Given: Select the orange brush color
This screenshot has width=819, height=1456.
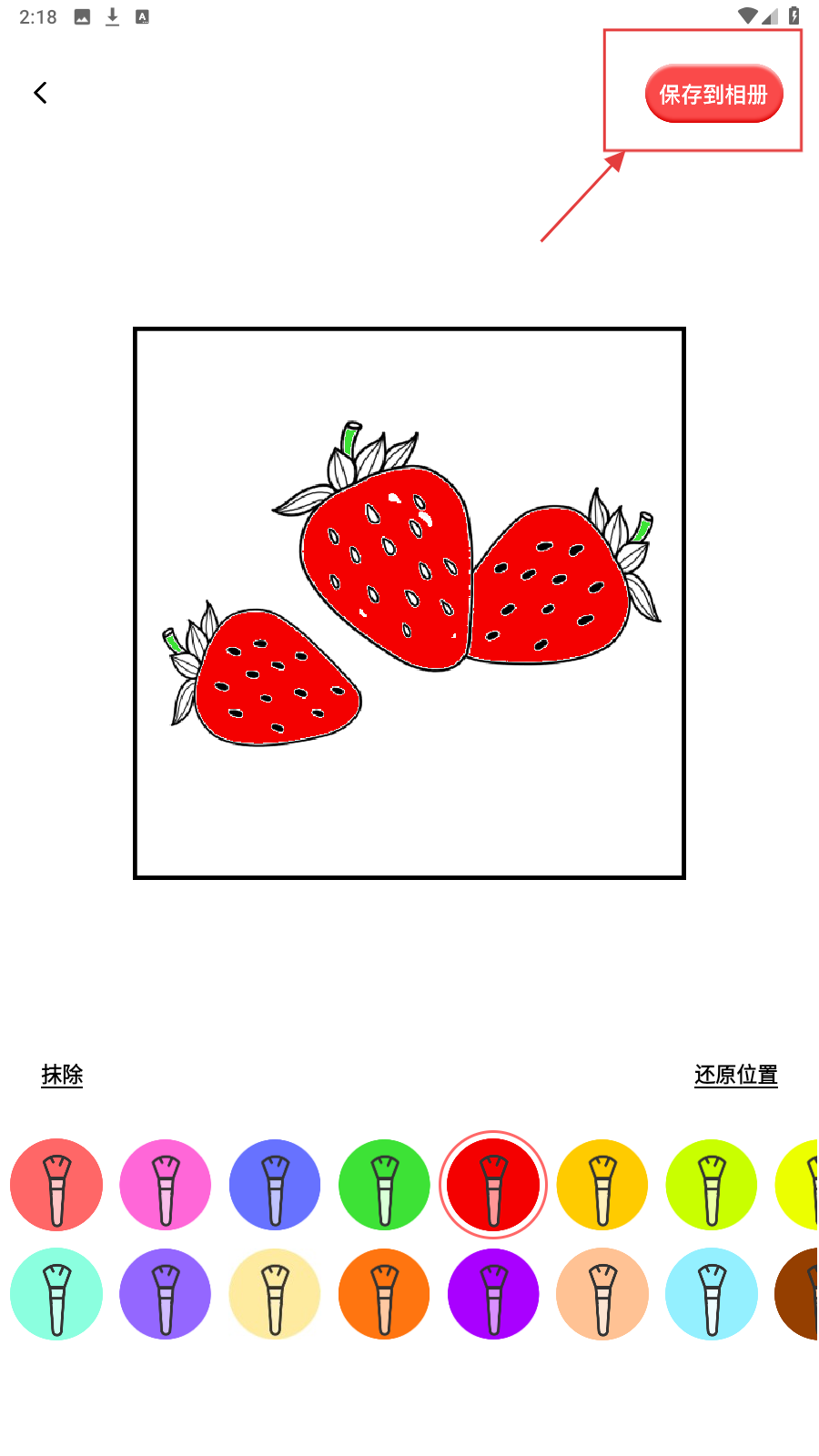Looking at the screenshot, I should pos(384,1294).
